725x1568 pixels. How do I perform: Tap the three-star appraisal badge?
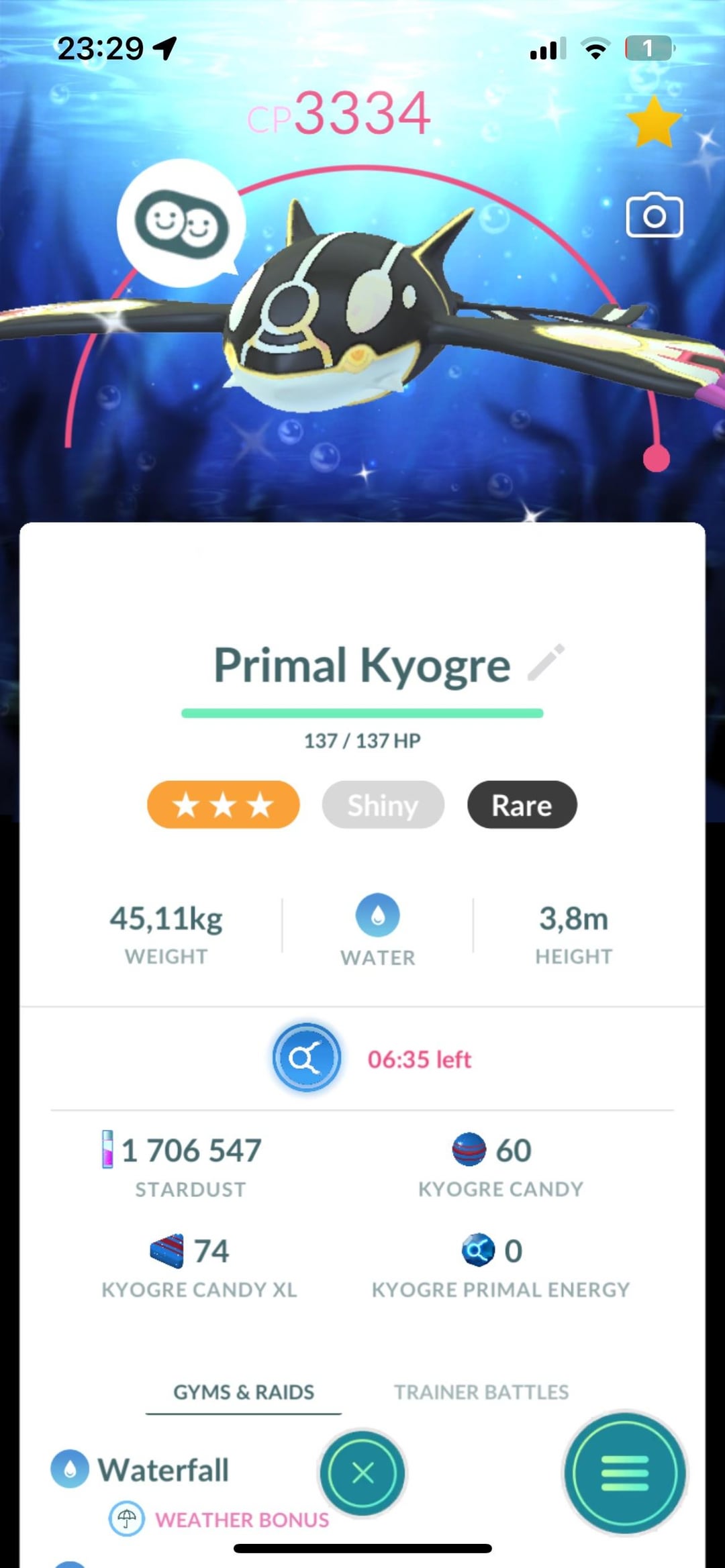(223, 804)
